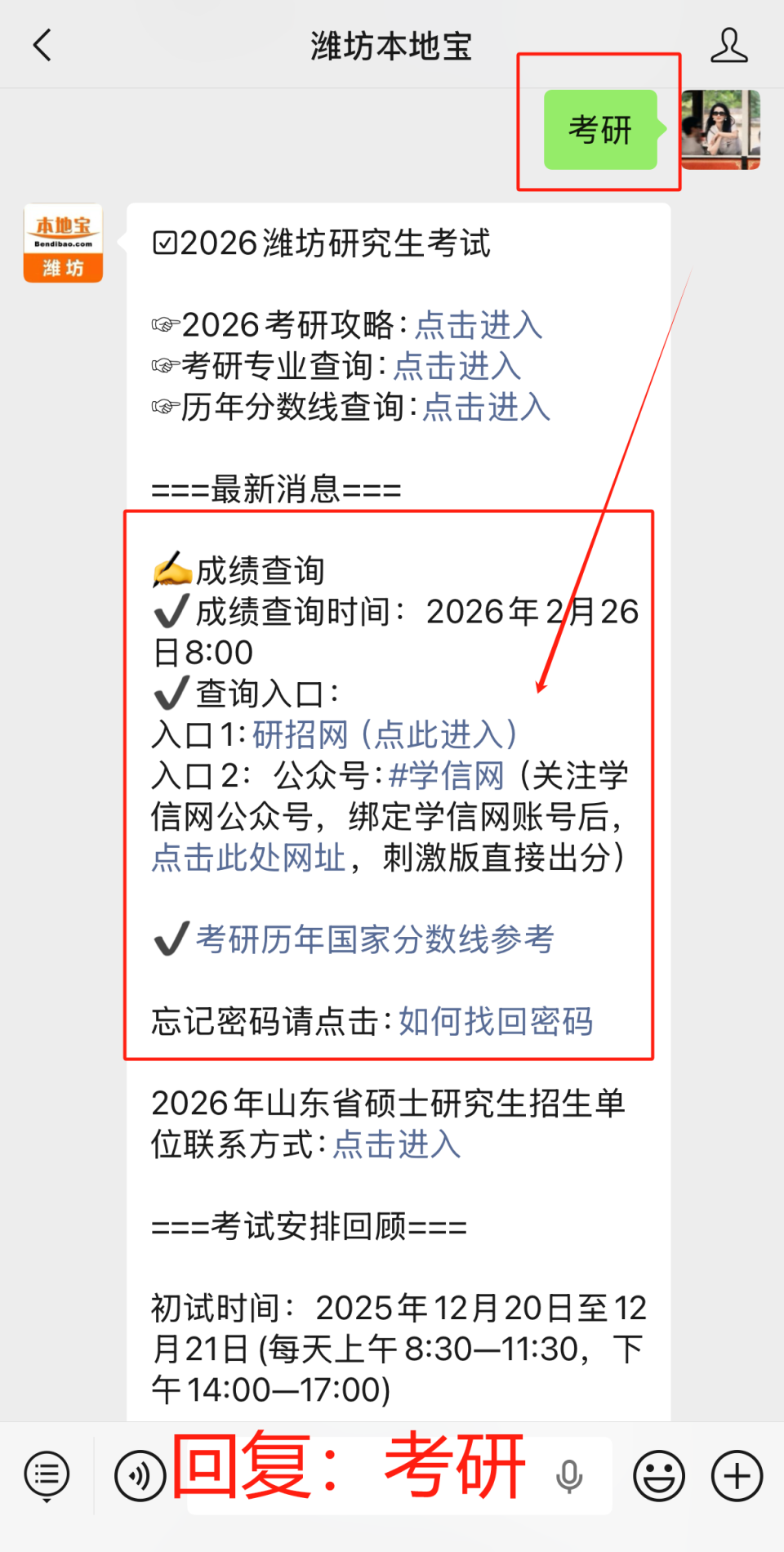Tap the microphone icon inside the input field
The width and height of the screenshot is (784, 1552).
(569, 1475)
